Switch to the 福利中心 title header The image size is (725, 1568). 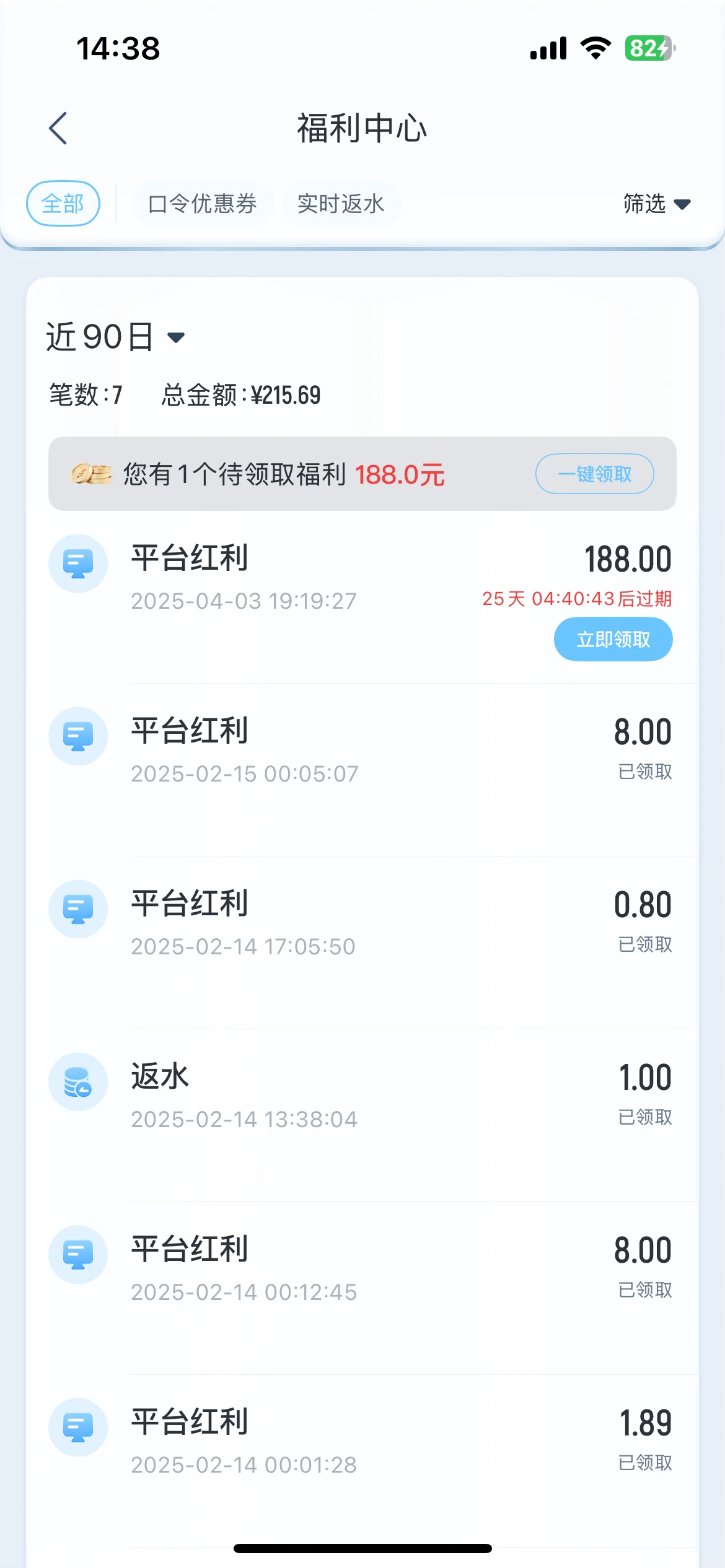tap(362, 129)
